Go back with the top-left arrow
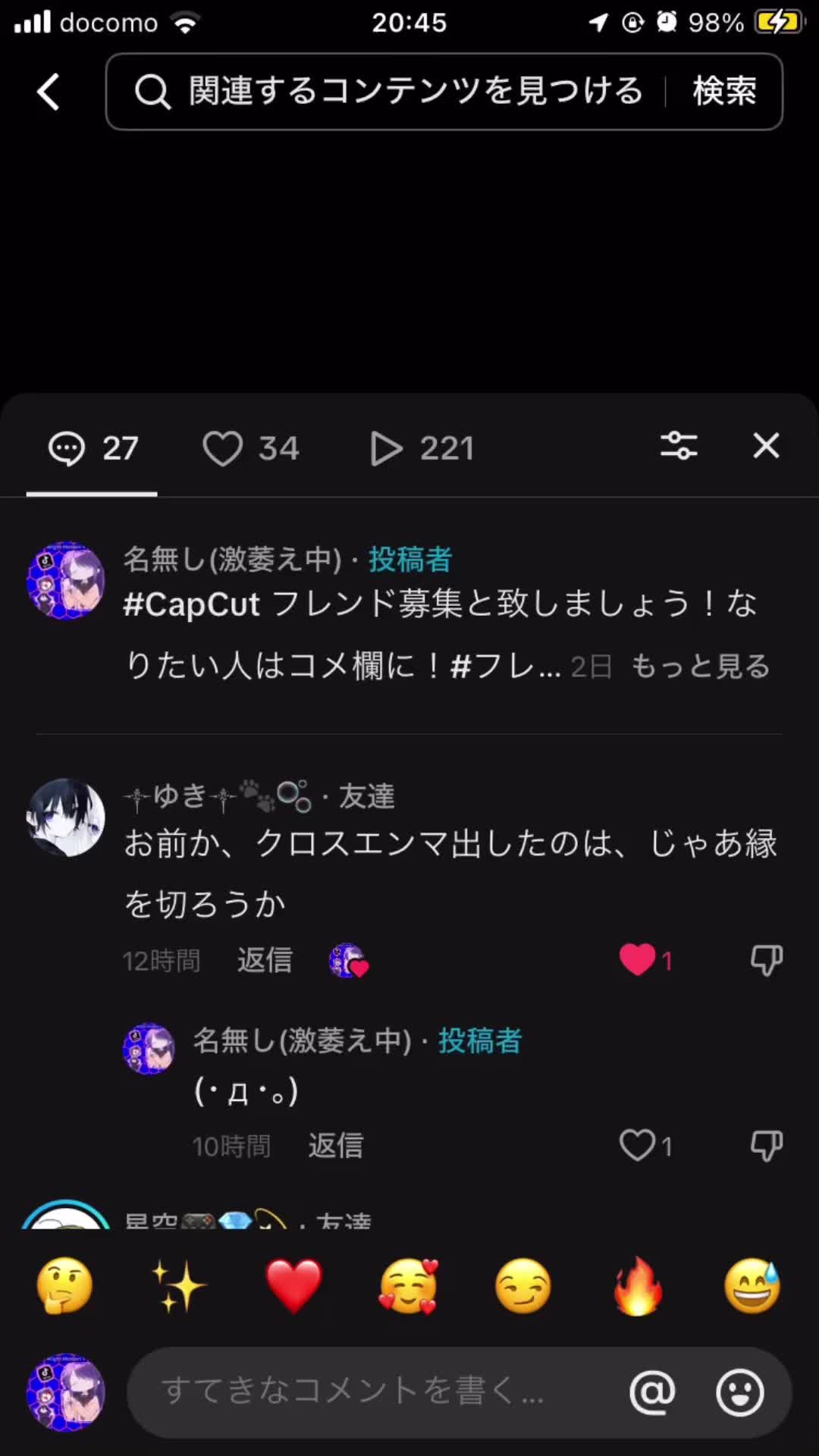Viewport: 819px width, 1456px height. coord(49,92)
